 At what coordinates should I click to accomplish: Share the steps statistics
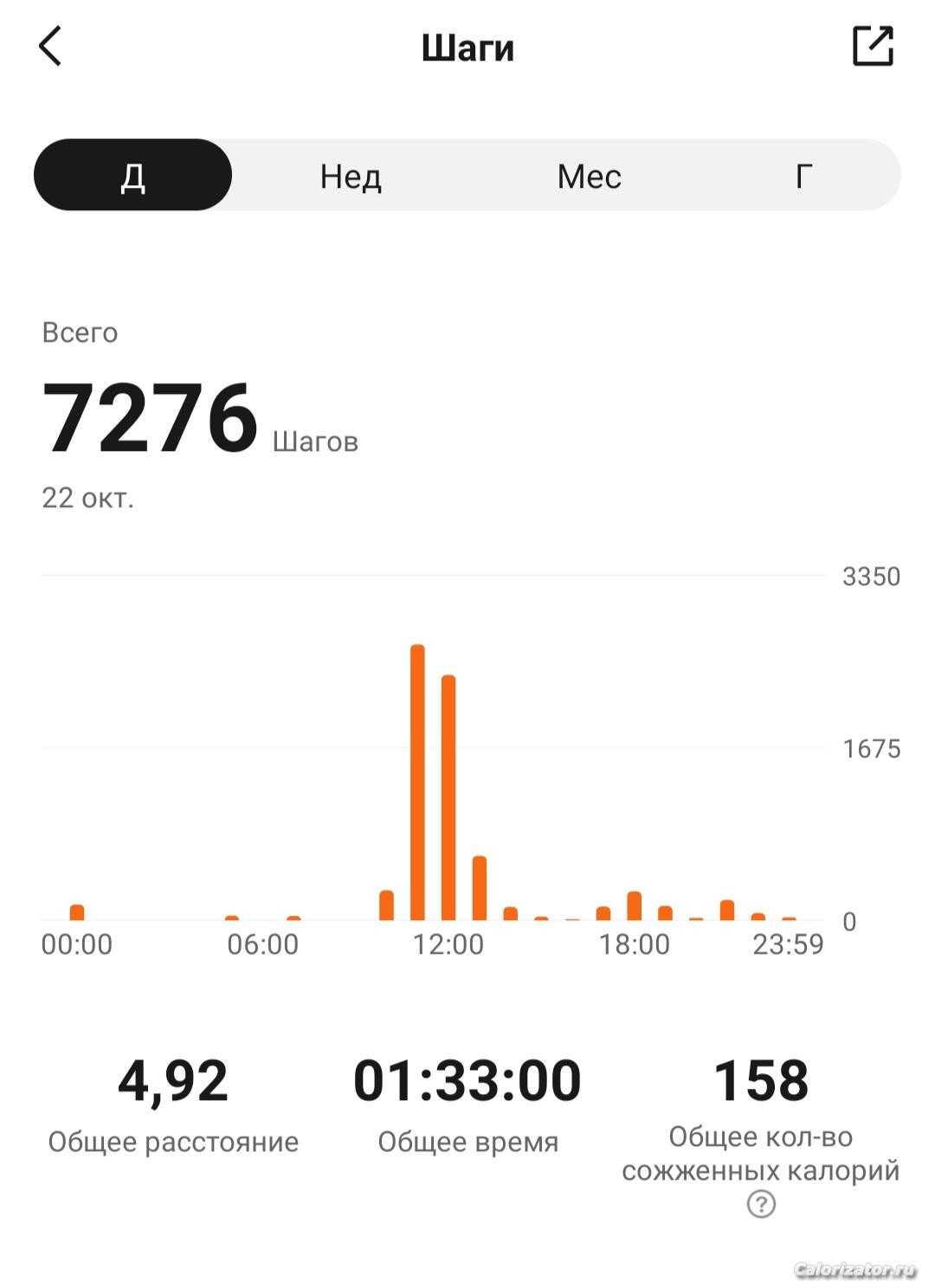872,47
